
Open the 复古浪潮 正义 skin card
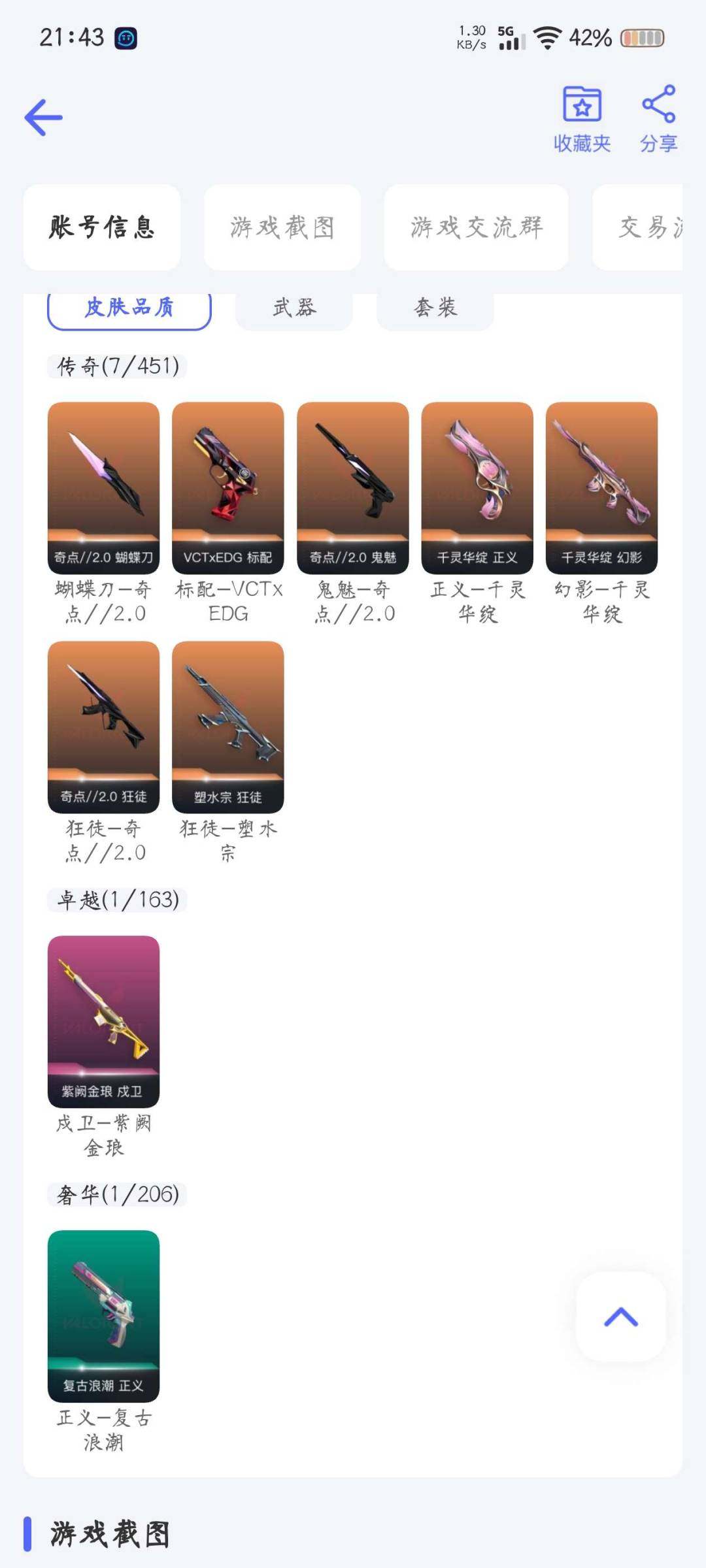tap(103, 1316)
